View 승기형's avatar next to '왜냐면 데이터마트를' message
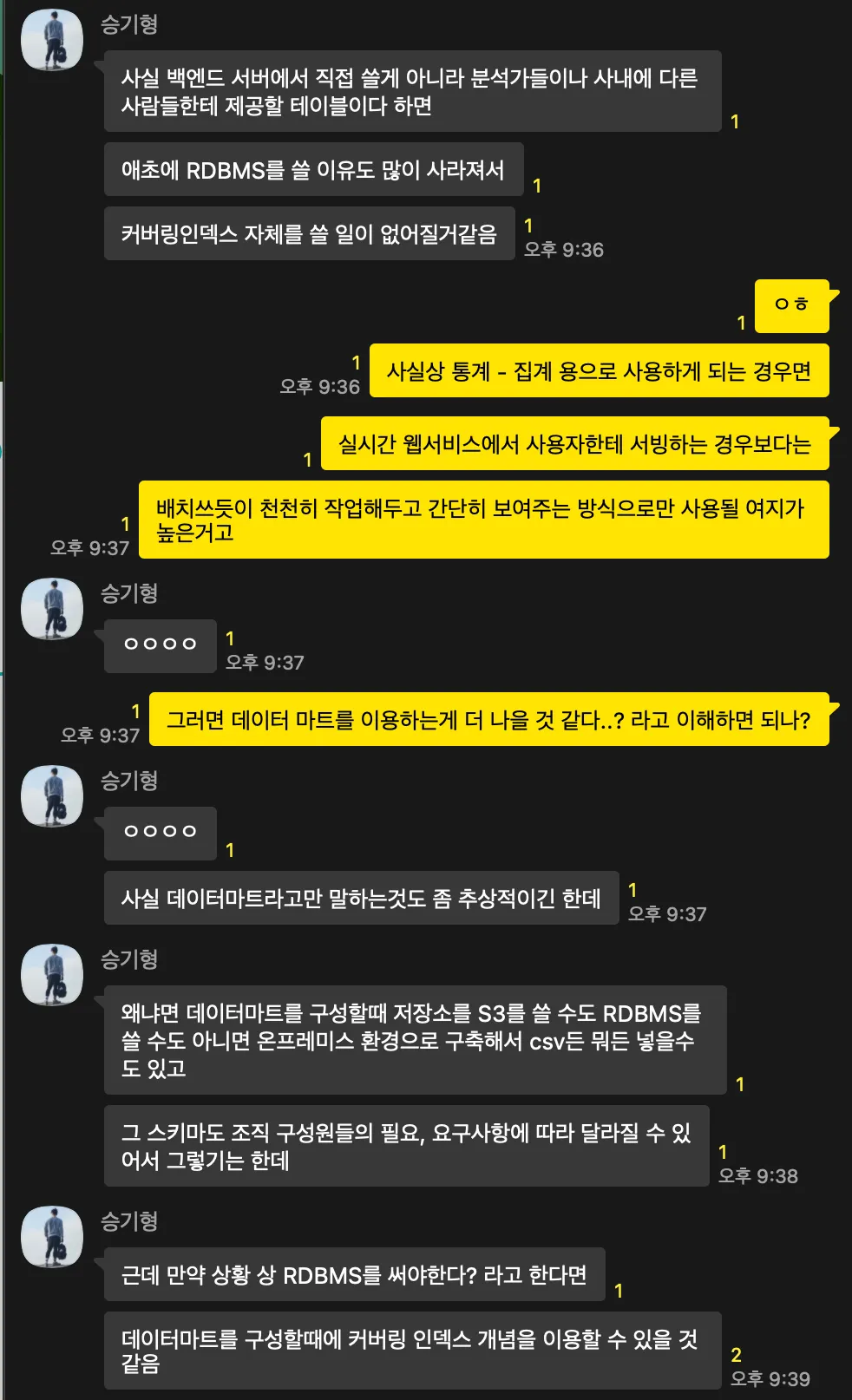 (52, 975)
